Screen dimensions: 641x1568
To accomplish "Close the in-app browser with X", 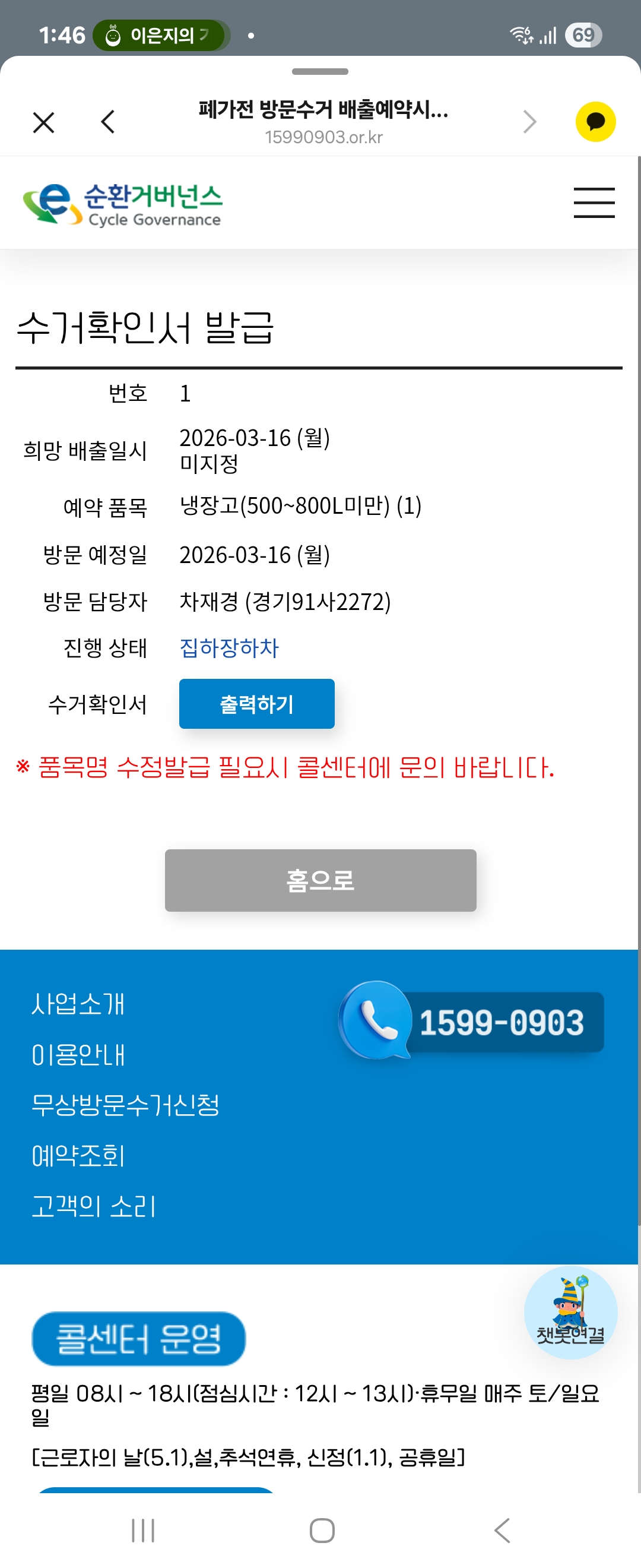I will (x=44, y=122).
